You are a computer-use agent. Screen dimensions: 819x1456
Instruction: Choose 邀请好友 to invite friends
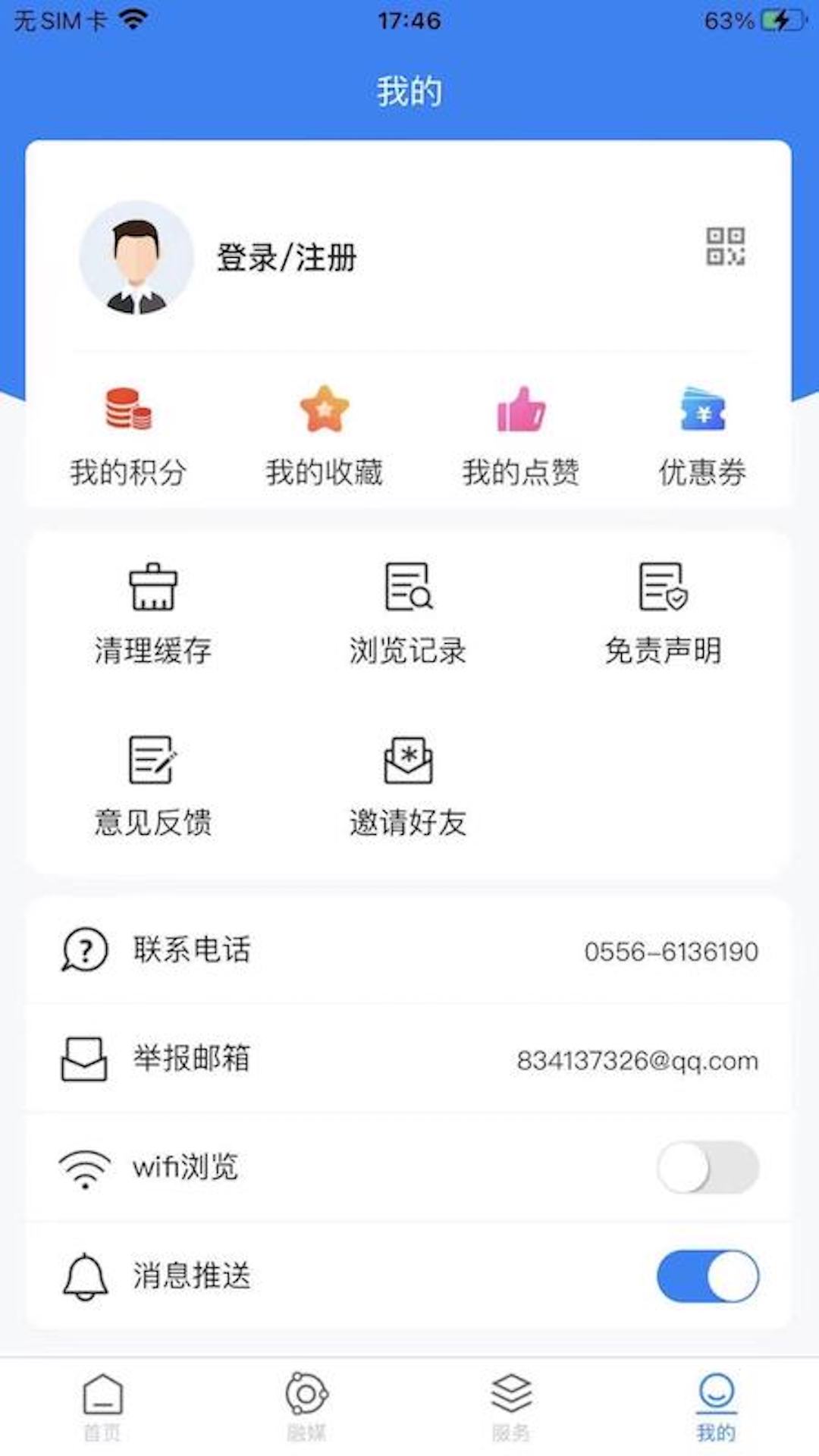408,785
